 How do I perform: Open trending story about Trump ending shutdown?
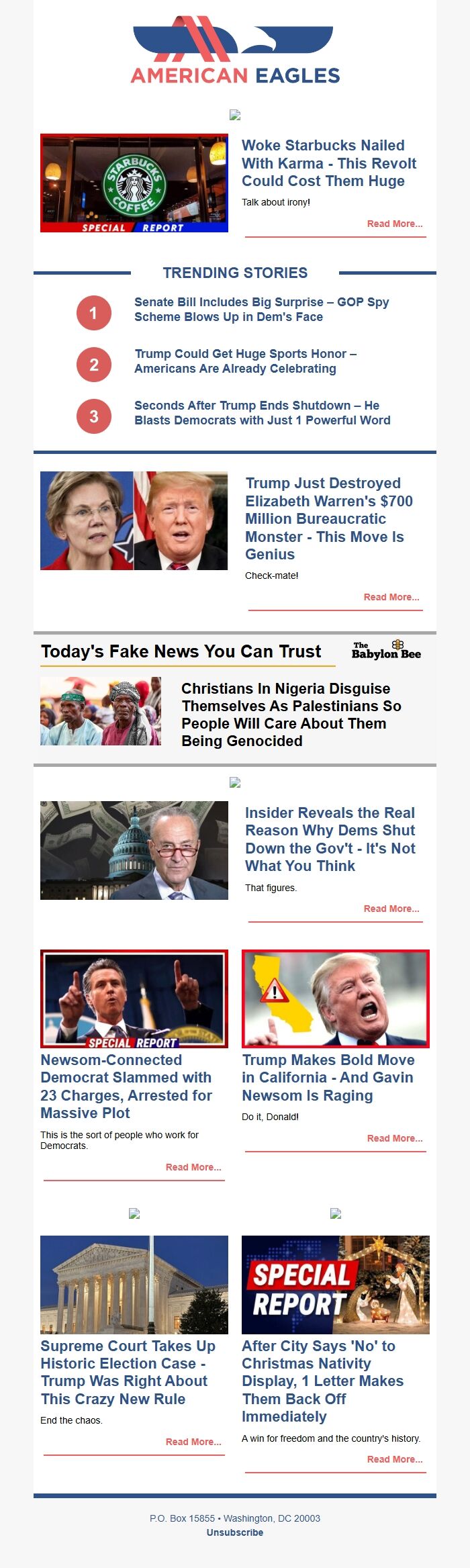point(262,413)
